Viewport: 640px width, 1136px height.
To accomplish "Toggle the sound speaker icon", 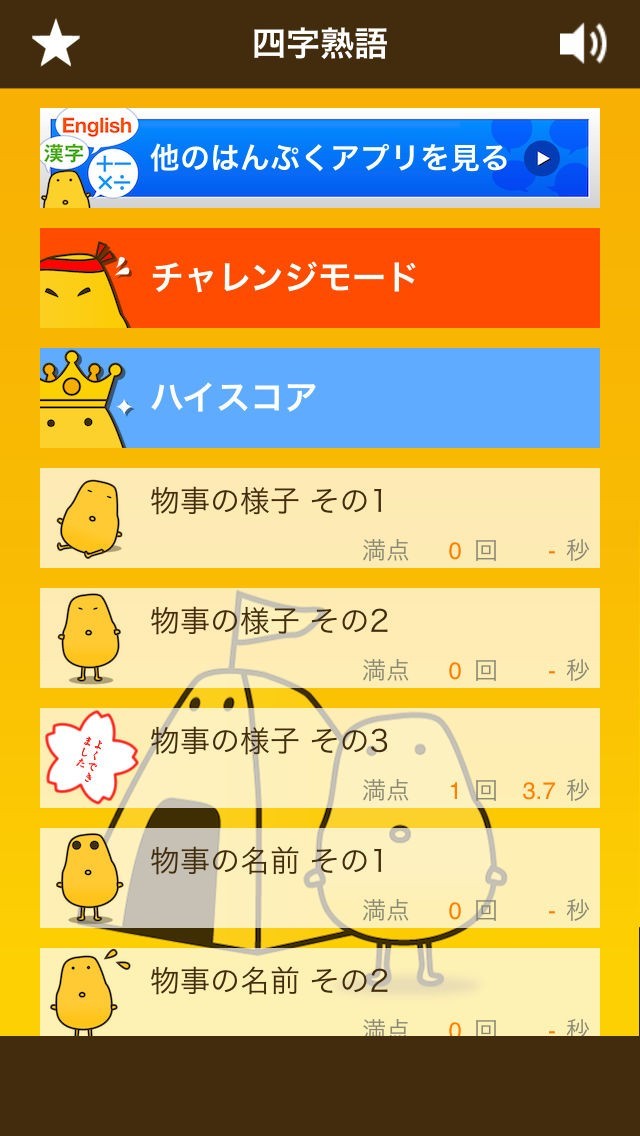I will click(582, 44).
